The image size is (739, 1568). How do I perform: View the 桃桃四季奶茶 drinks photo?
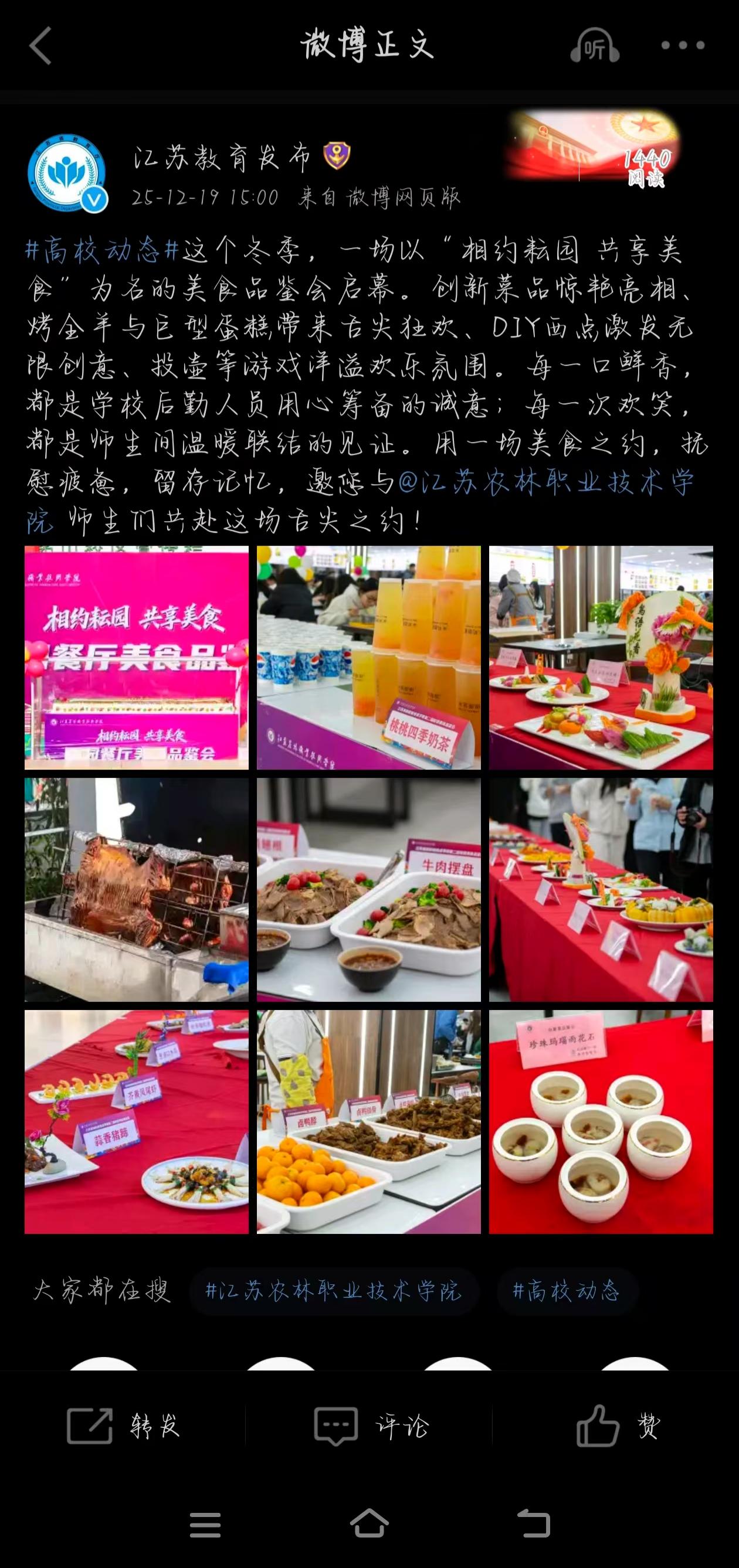point(368,658)
